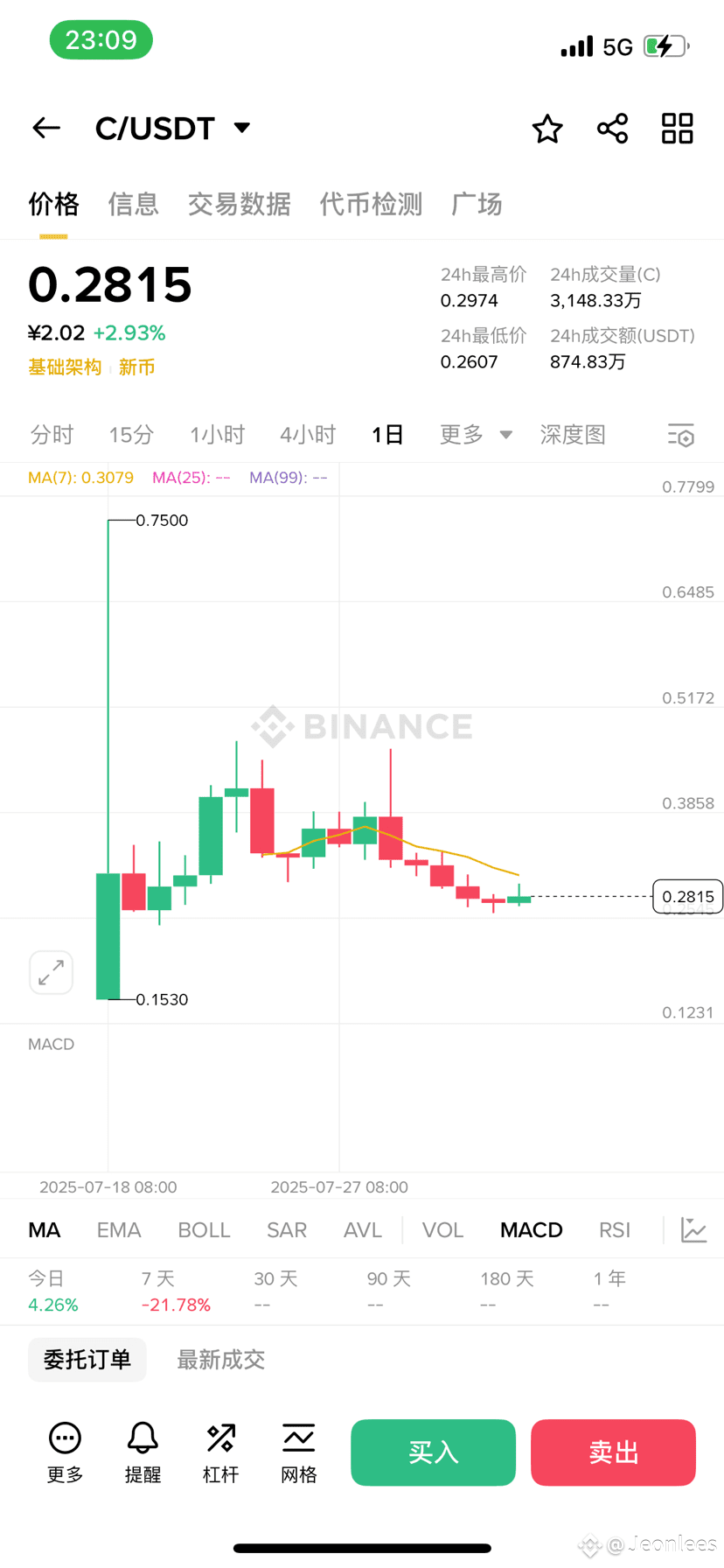Select the 15分 chart interval

coord(131,435)
